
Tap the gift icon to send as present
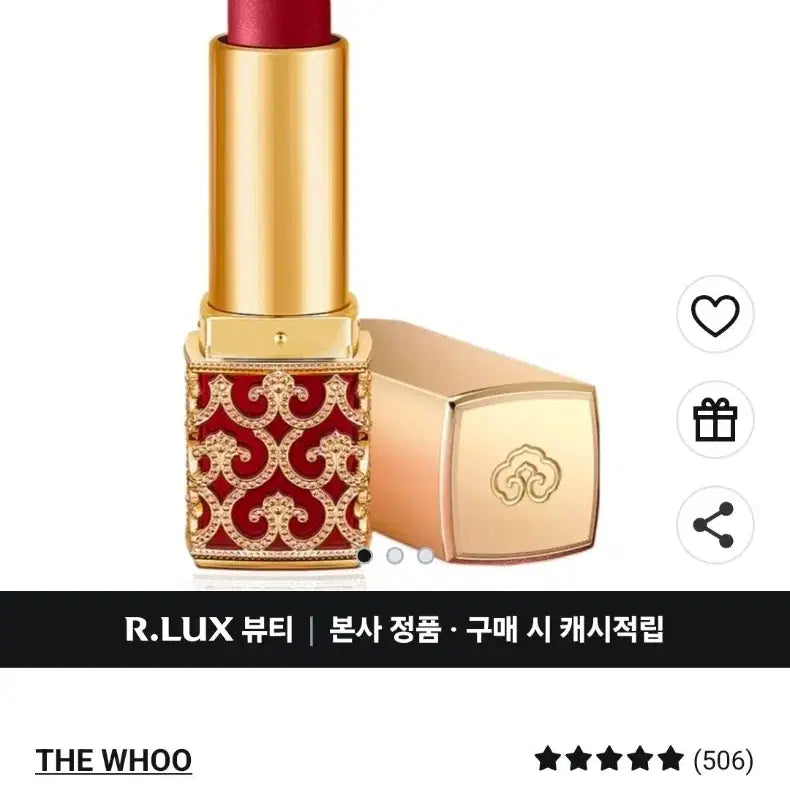(715, 419)
